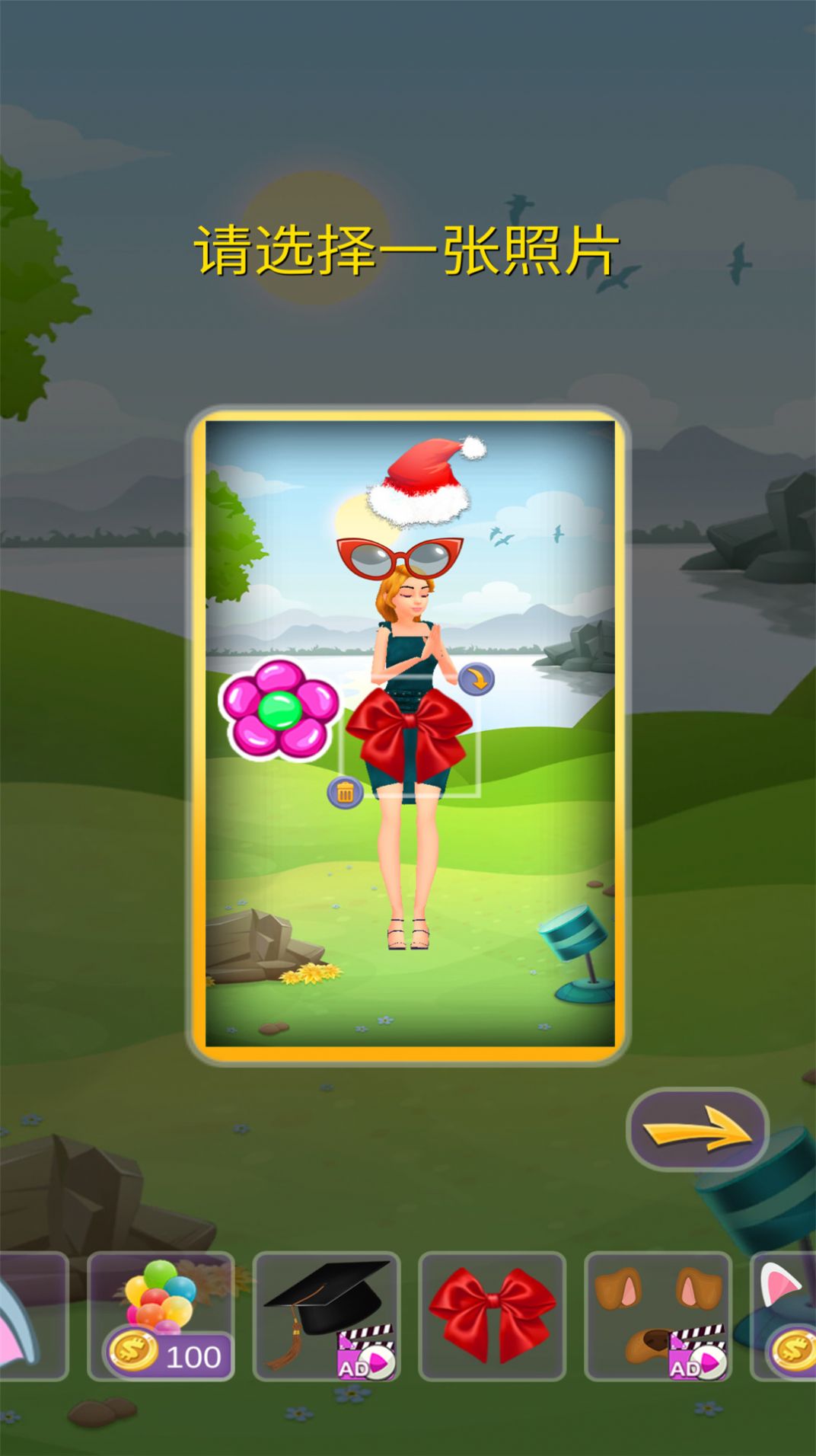Screen dimensions: 816x1456
Task: Select the pink flower sticker on the photo
Action: [279, 709]
